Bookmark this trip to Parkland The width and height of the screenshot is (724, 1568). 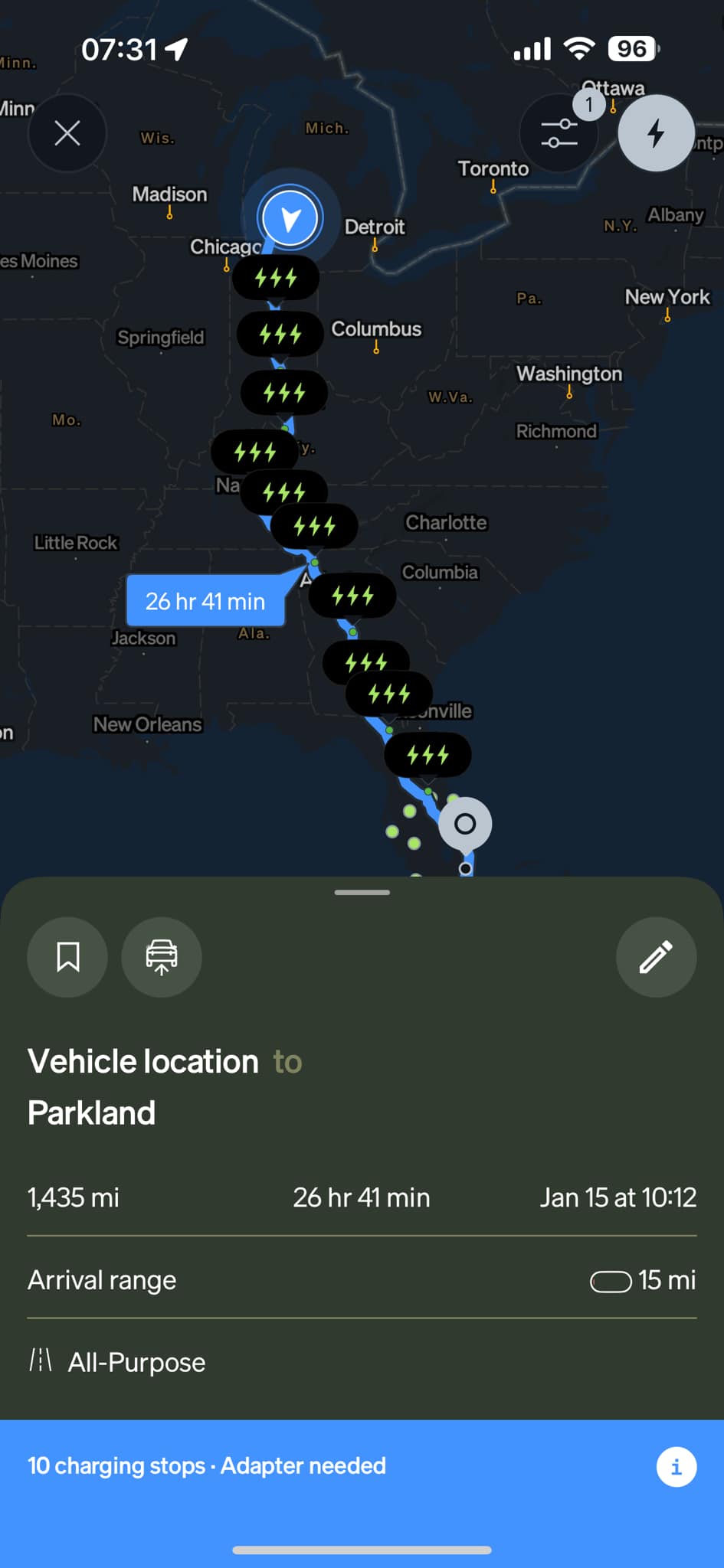68,957
